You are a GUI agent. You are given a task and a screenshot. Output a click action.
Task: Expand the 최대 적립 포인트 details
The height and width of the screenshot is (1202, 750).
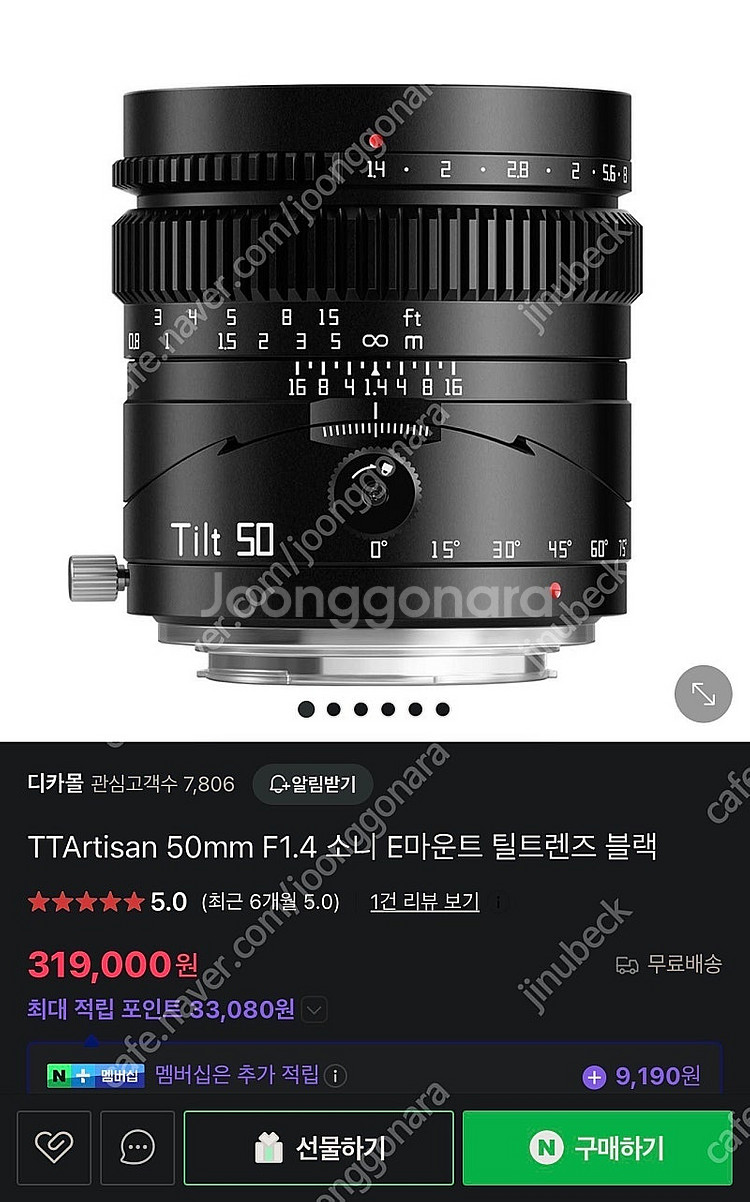314,1010
